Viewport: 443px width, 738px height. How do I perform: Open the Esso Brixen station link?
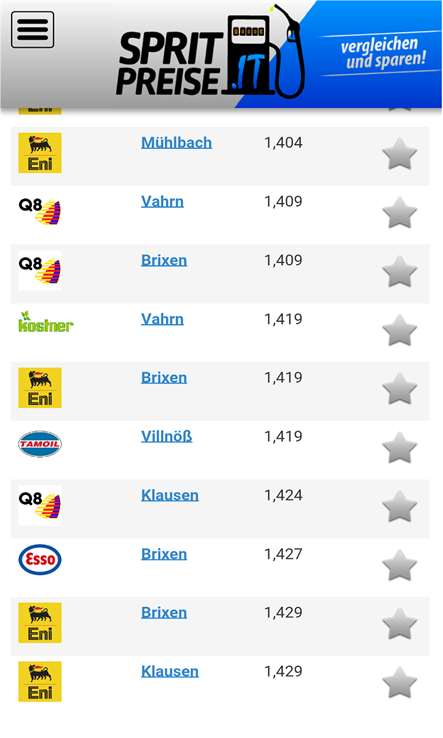pyautogui.click(x=164, y=554)
